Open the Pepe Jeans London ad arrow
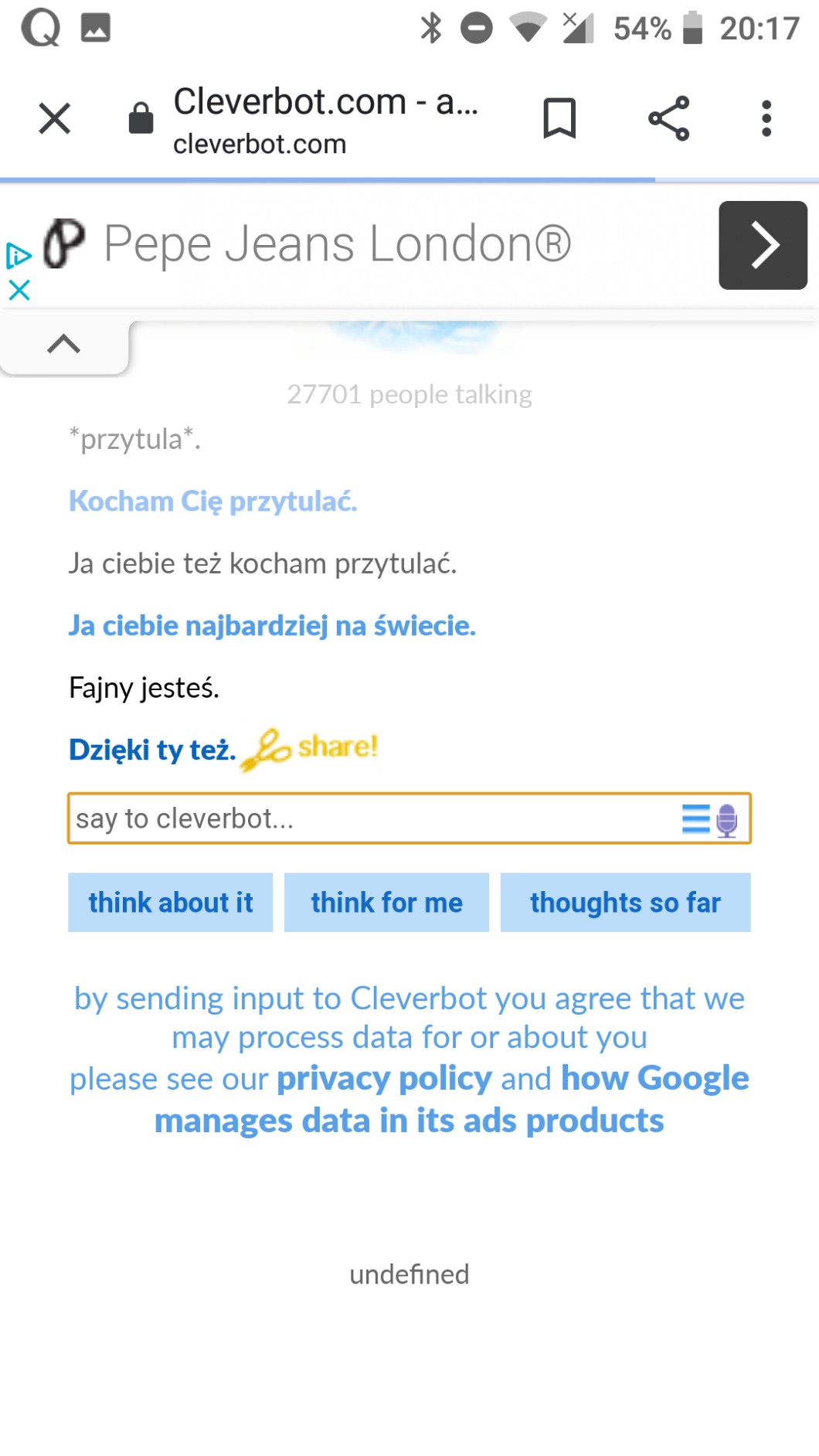The image size is (819, 1456). pos(762,246)
